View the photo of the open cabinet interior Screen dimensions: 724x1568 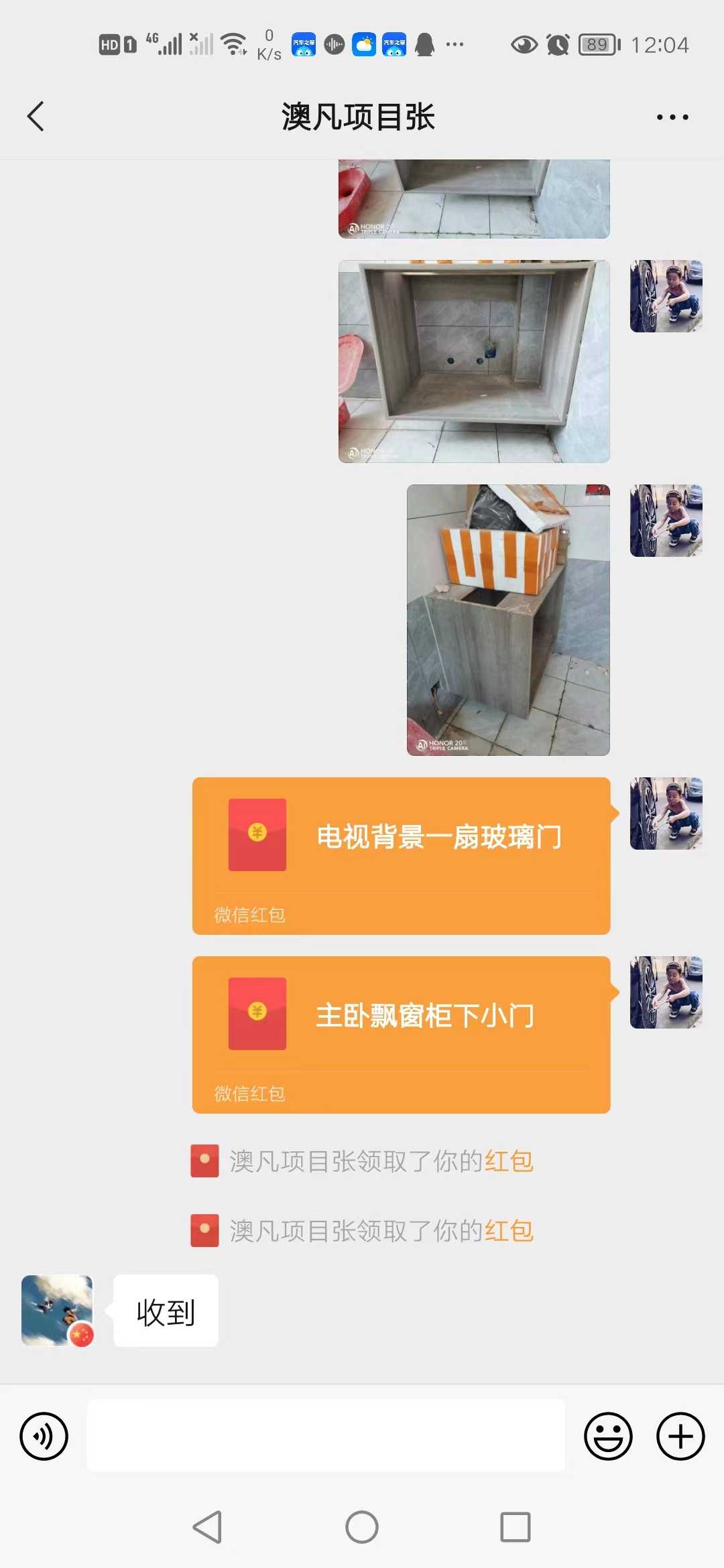click(474, 361)
